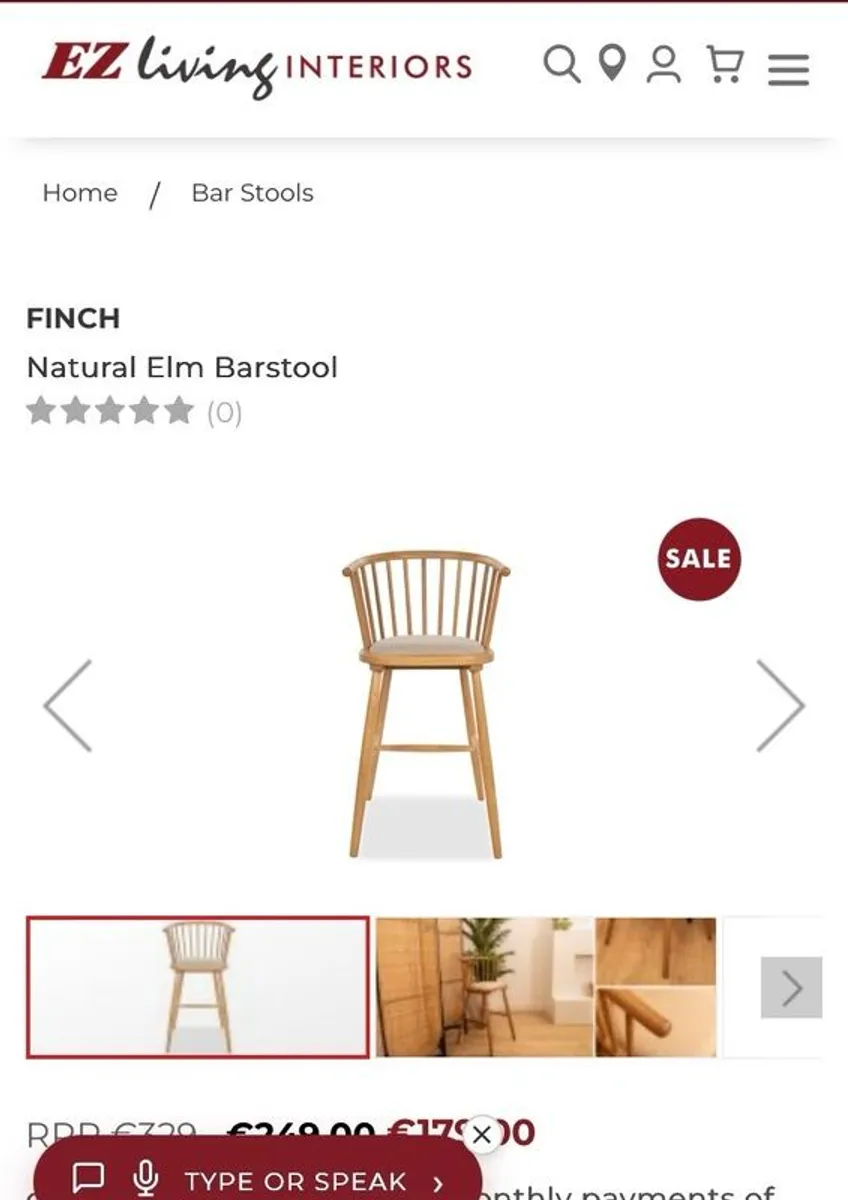Click the EZ Living Interiors logo

tap(255, 66)
